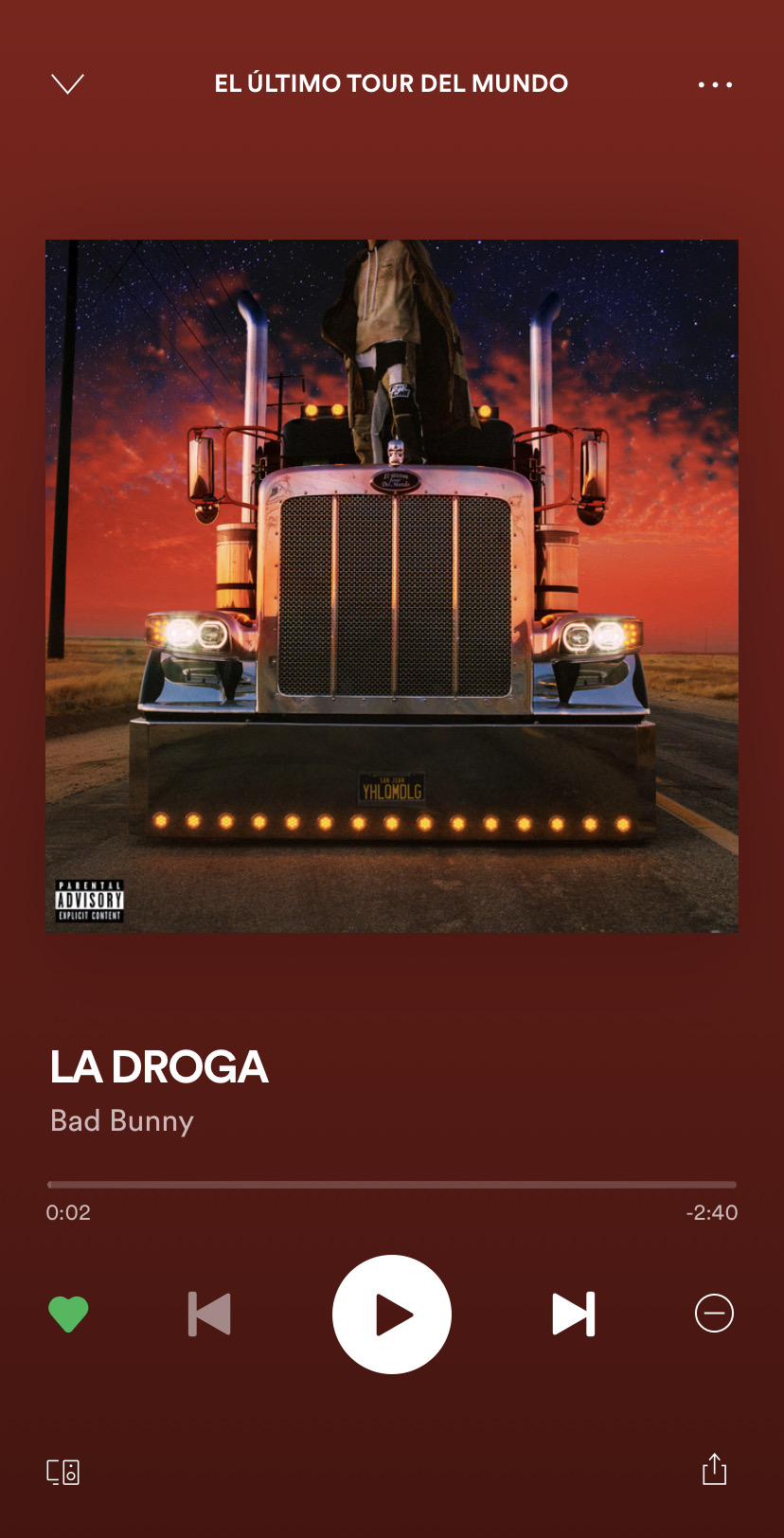
Task: Skip to the next track
Action: pos(574,1314)
